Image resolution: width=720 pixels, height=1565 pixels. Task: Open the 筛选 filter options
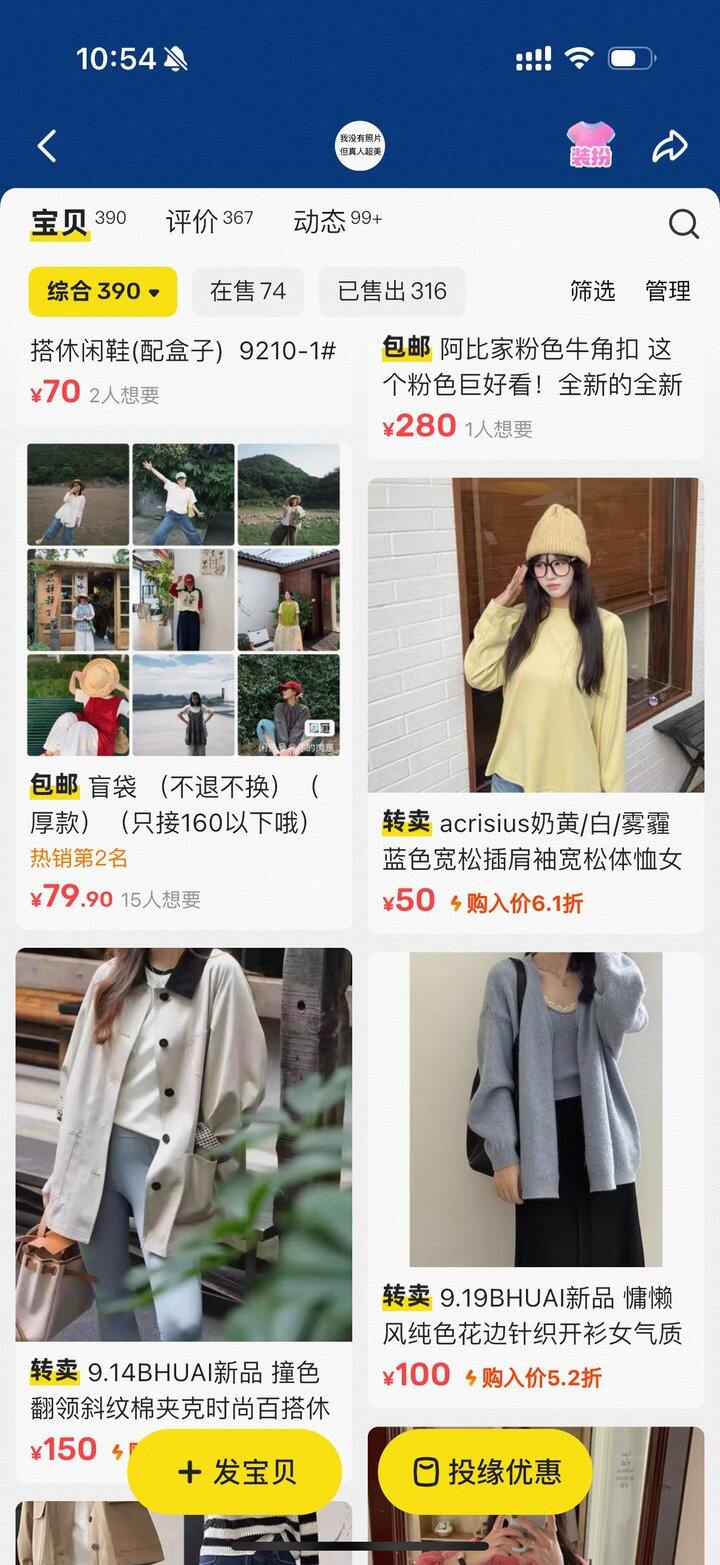(592, 291)
